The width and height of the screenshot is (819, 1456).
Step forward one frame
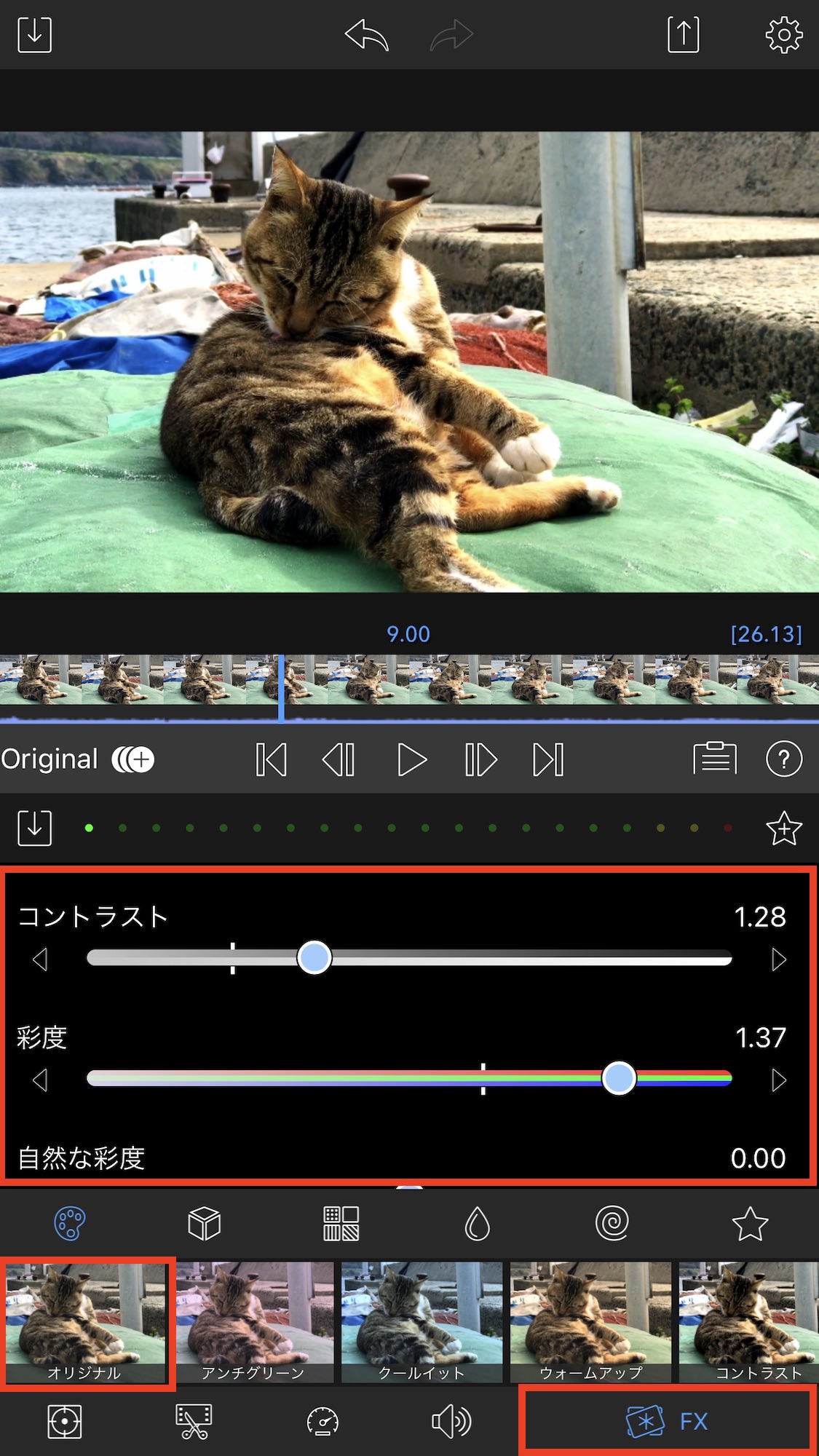click(x=480, y=760)
